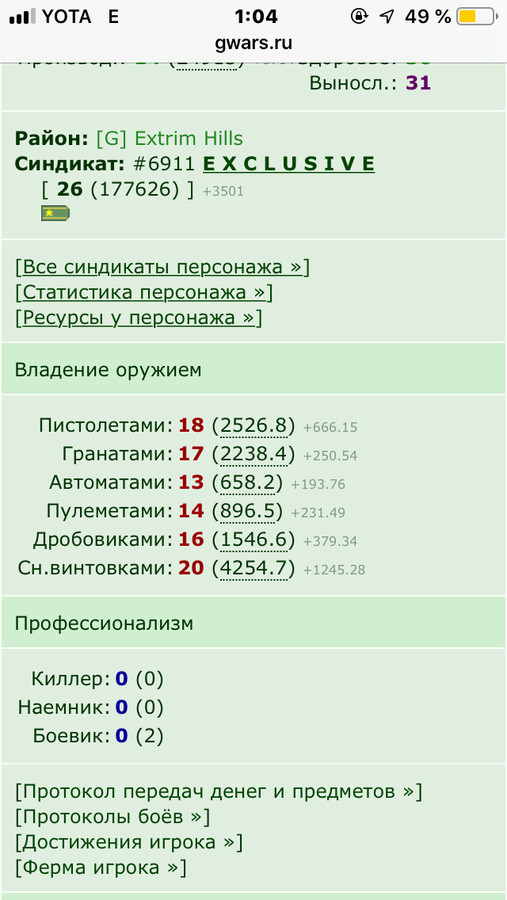Open Ресурсы у персонажа
Image resolution: width=507 pixels, height=900 pixels.
[138, 318]
